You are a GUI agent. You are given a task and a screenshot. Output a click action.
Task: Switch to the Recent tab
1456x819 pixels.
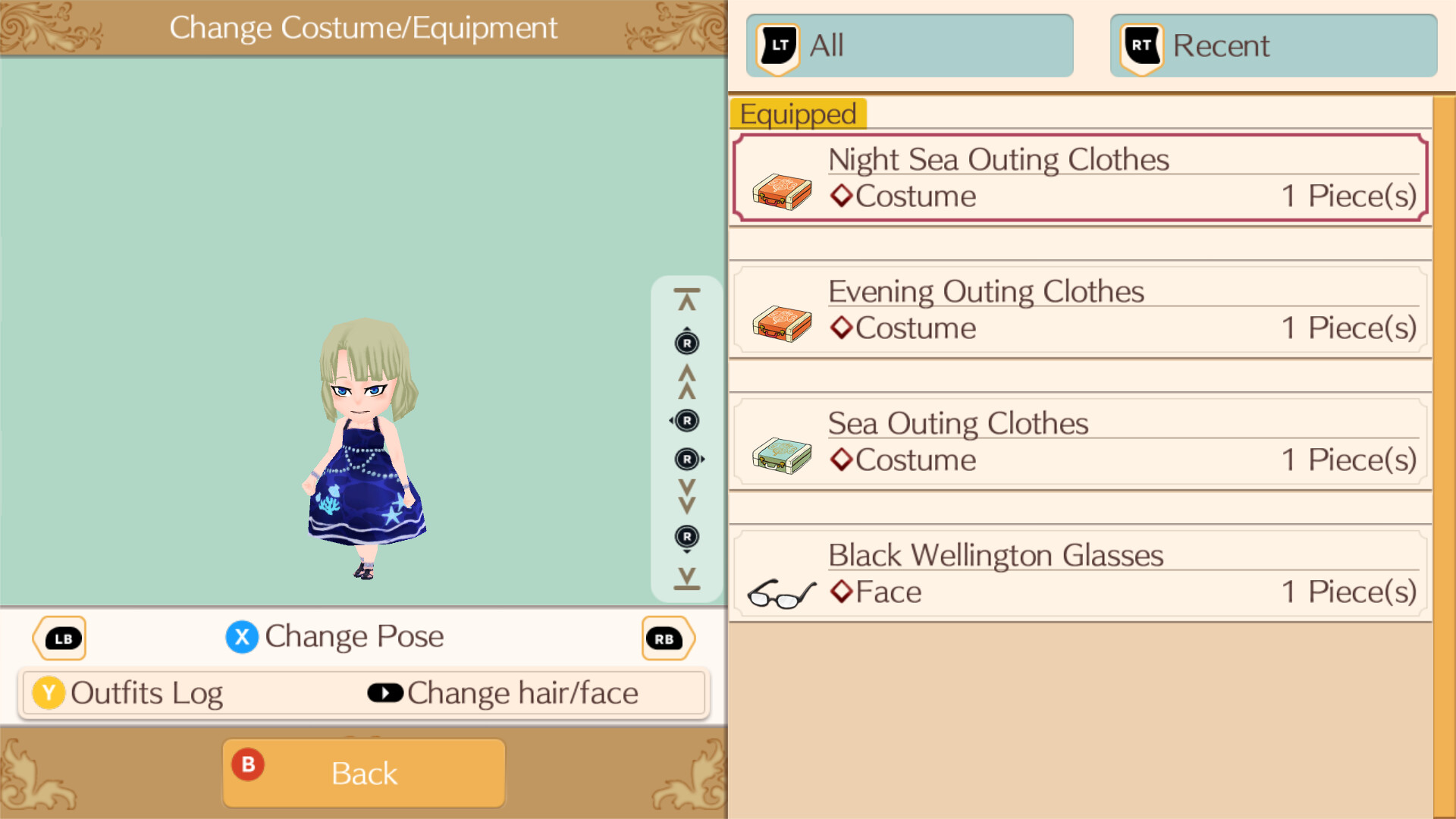tap(1272, 45)
